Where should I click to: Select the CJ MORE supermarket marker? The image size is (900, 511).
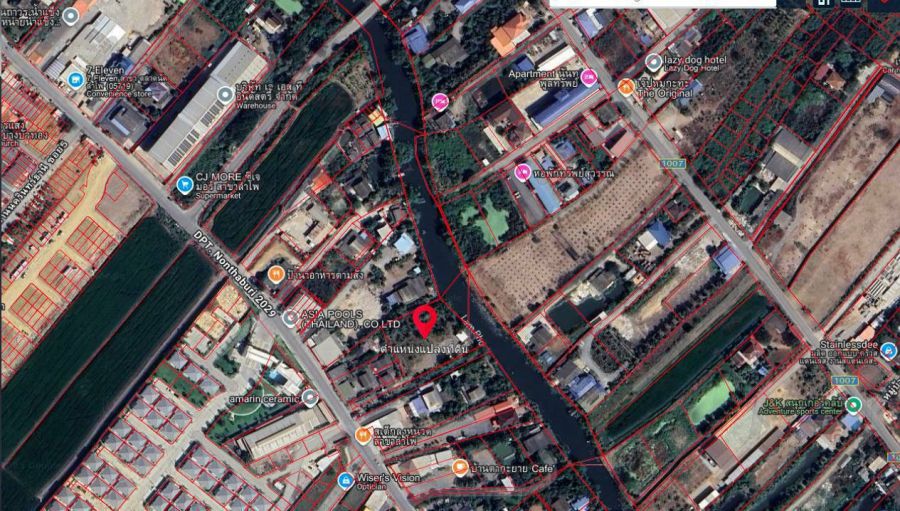click(x=184, y=183)
